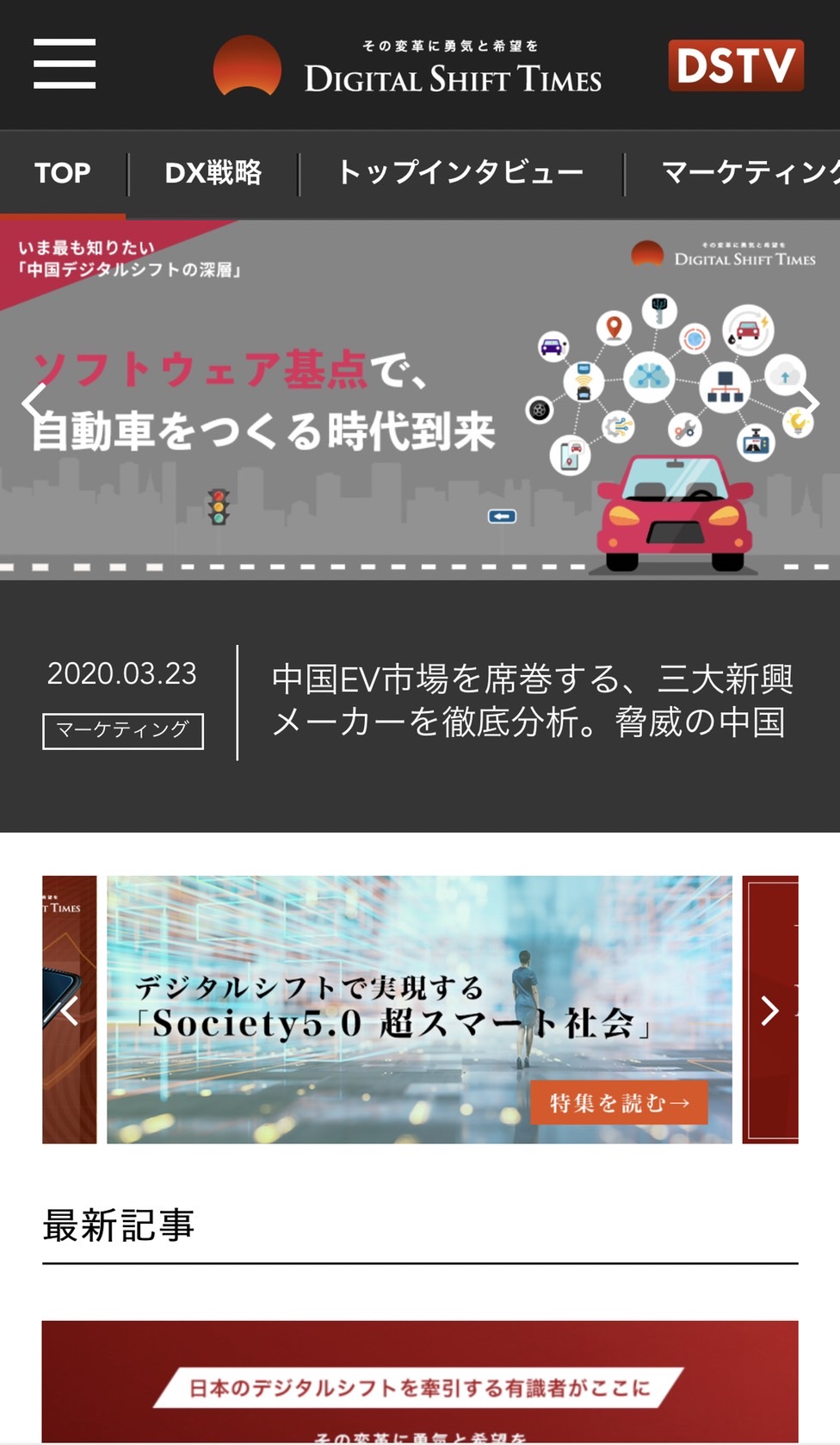Show next feature carousel item
This screenshot has height=1445, width=840.
coord(769,1010)
